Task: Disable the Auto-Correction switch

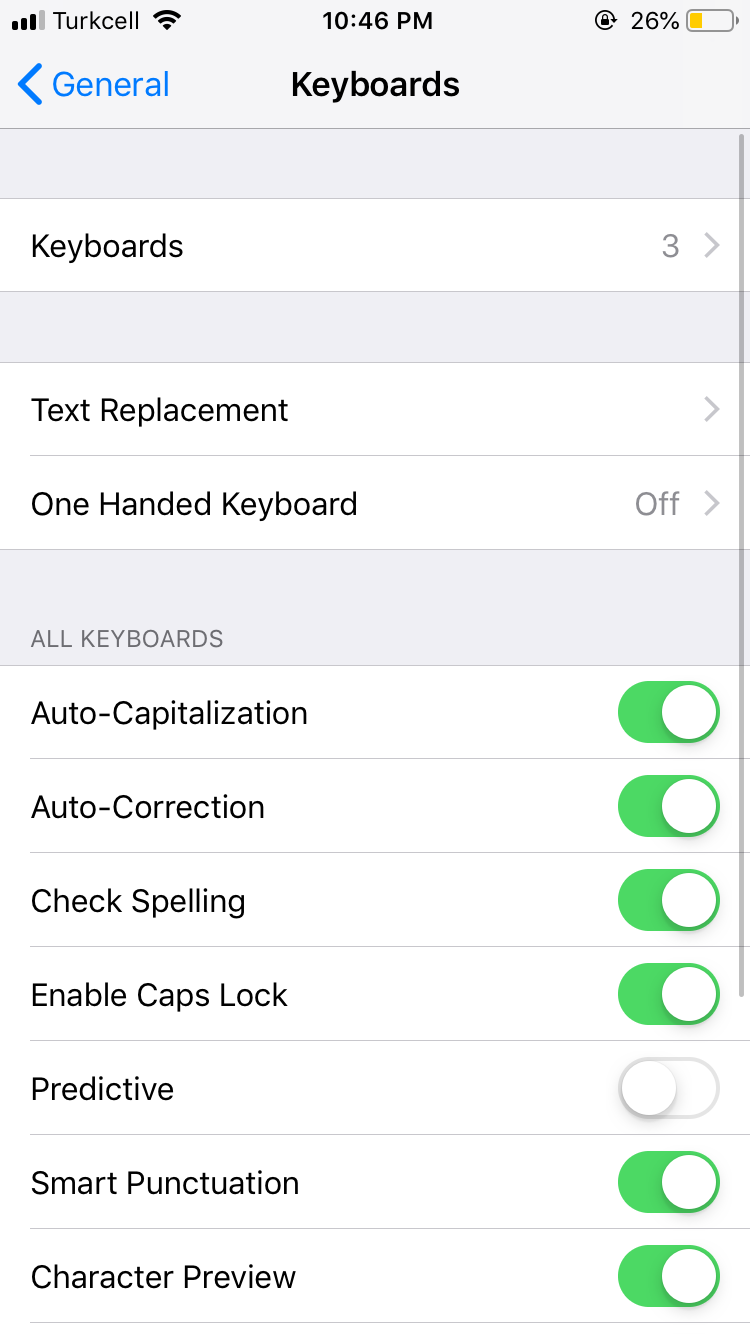Action: (x=668, y=807)
